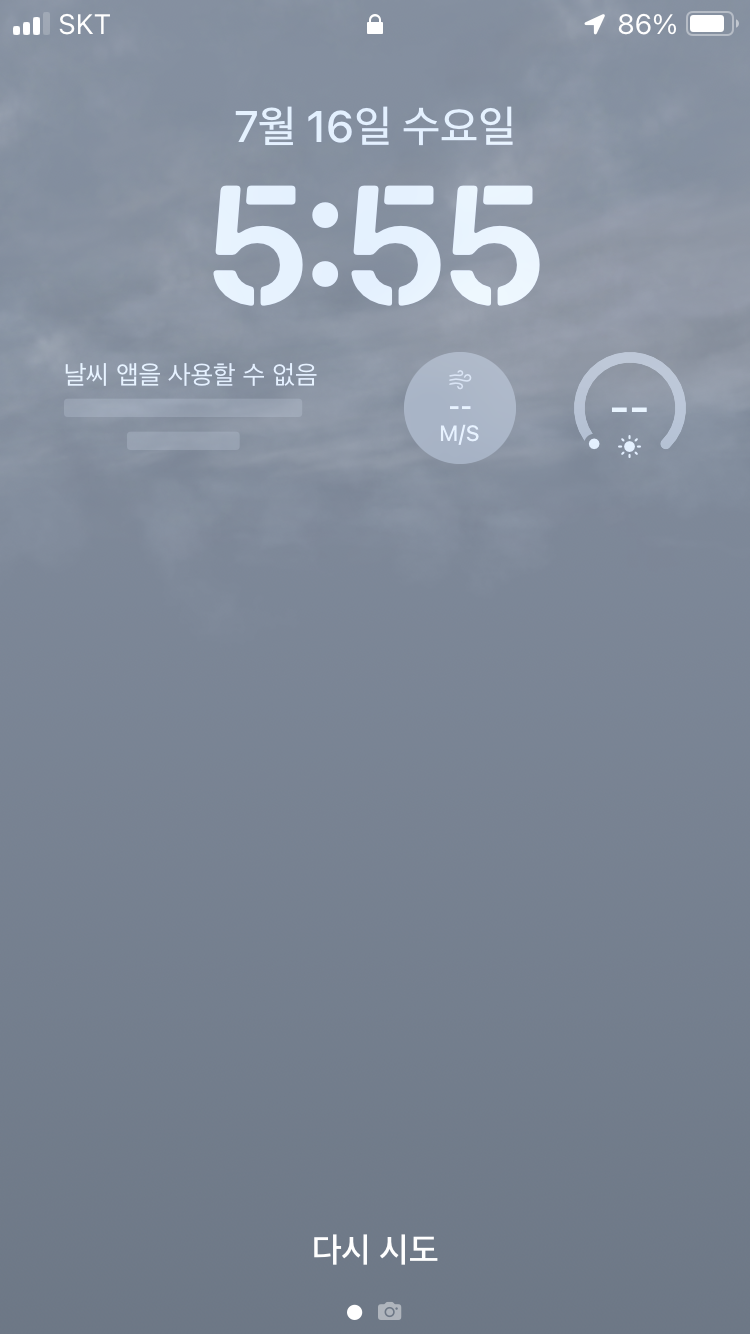Open the UV index sun widget

tap(630, 408)
